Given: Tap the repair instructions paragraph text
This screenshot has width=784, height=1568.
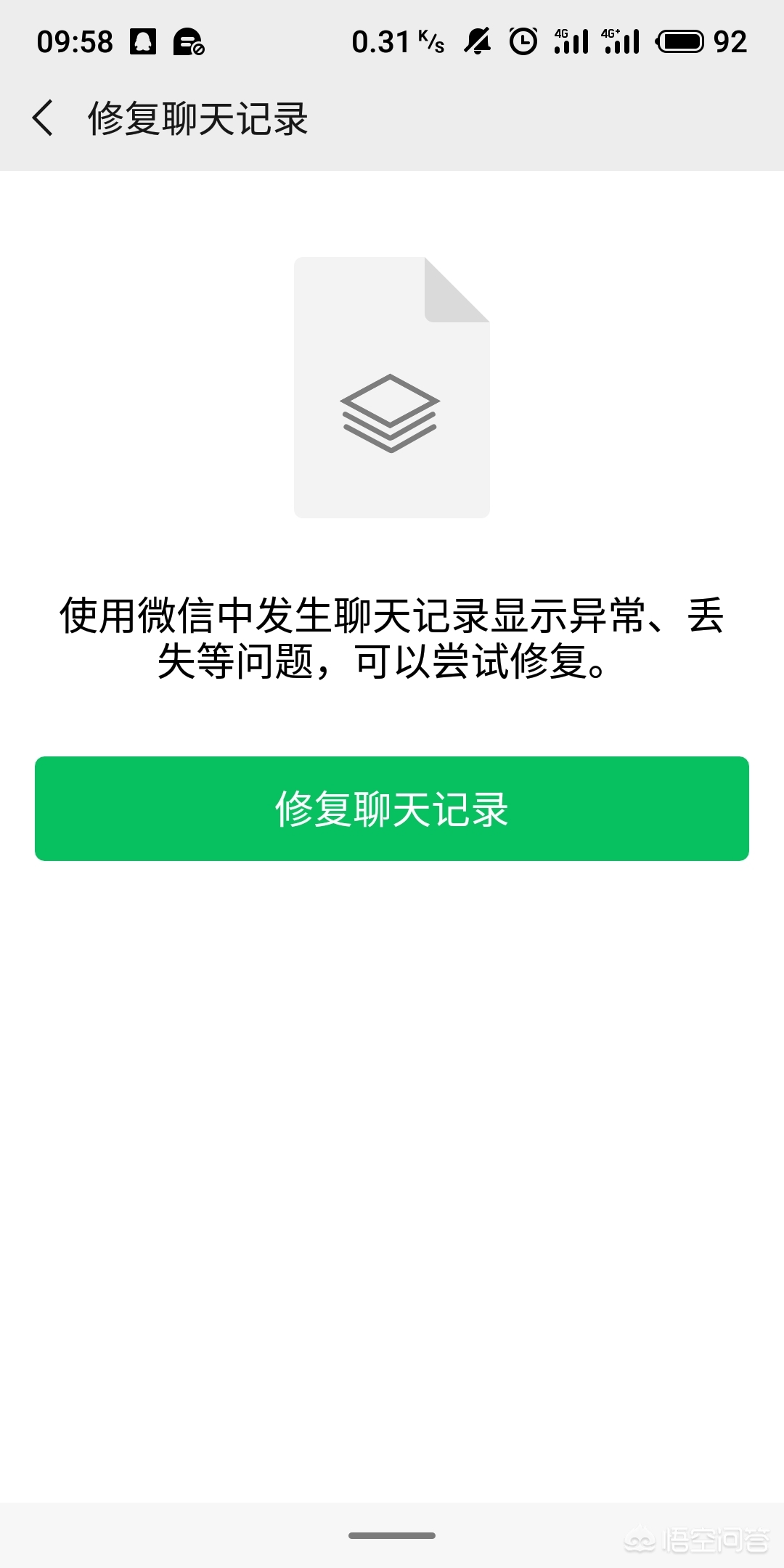Looking at the screenshot, I should [392, 639].
